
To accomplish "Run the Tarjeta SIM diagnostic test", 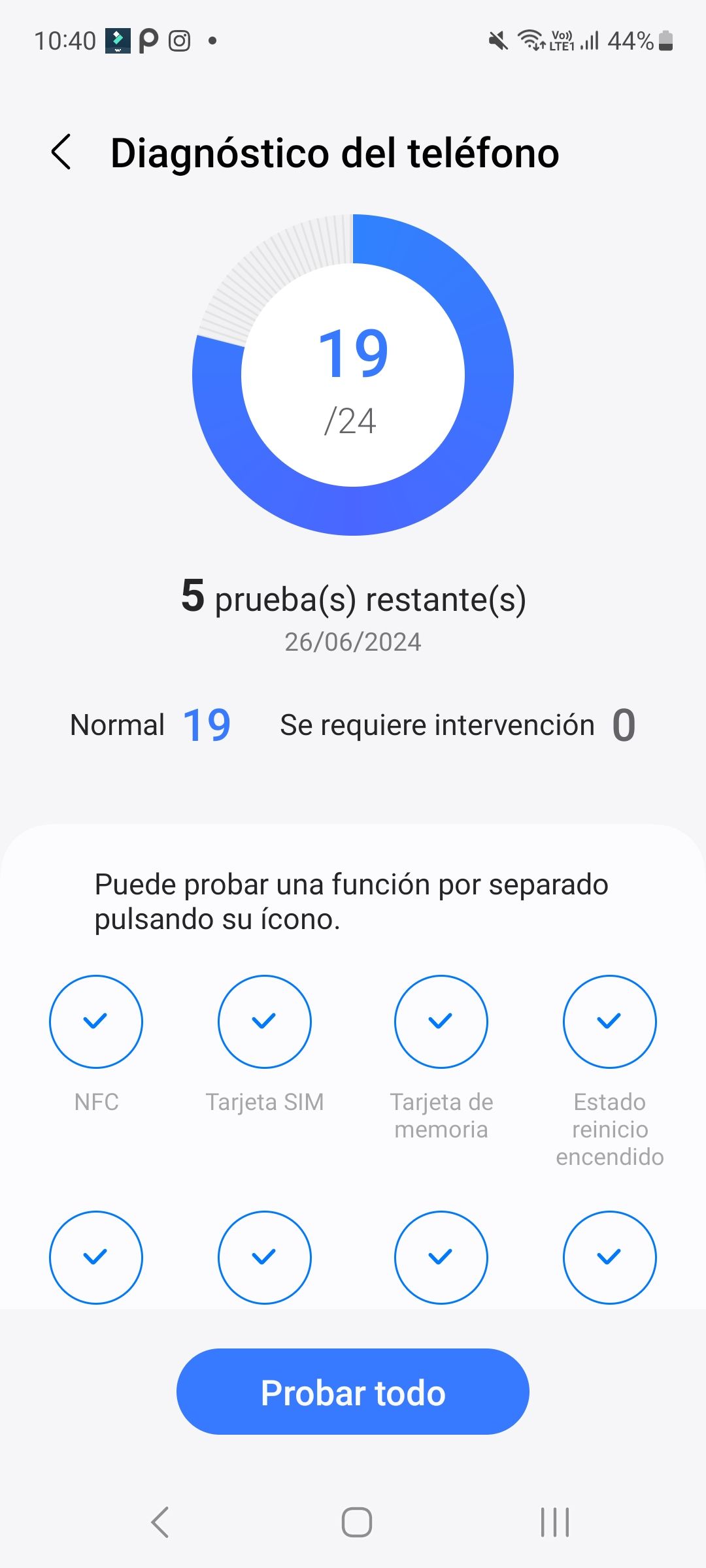I will [x=264, y=1022].
